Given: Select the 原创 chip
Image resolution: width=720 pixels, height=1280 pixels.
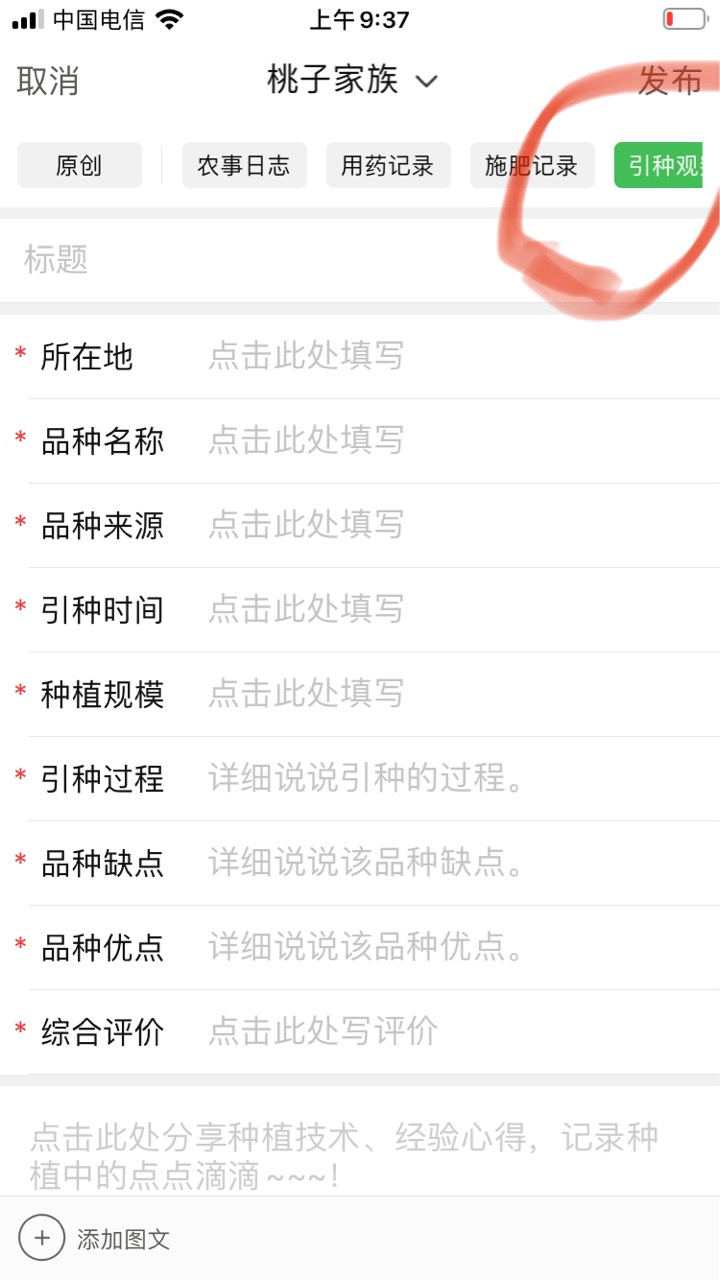Looking at the screenshot, I should point(79,166).
